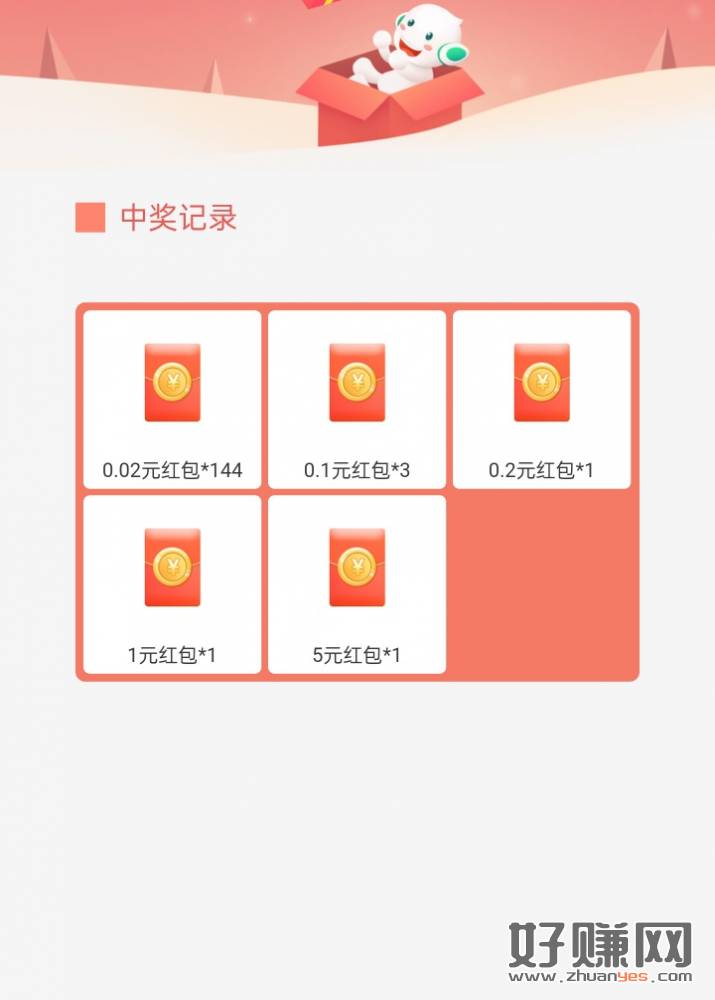Image resolution: width=715 pixels, height=1000 pixels.
Task: Tap the 1元红包*1 prize card
Action: pos(172,585)
